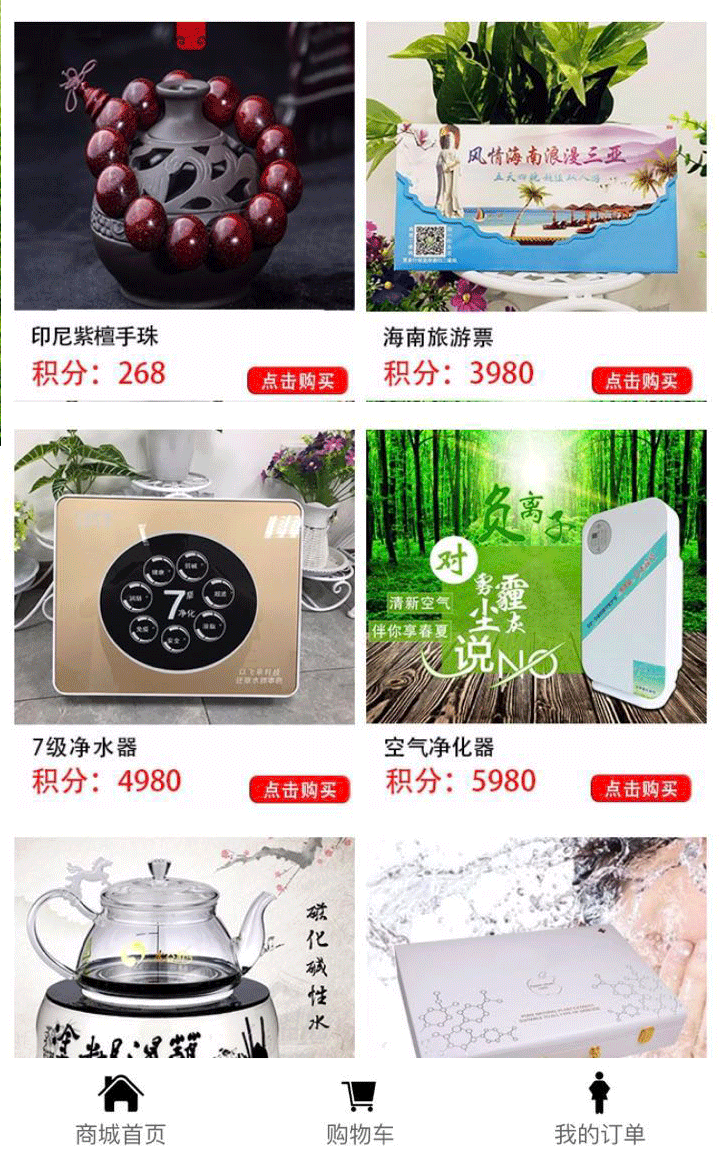View the 海南旅游票 product image

coord(536,166)
